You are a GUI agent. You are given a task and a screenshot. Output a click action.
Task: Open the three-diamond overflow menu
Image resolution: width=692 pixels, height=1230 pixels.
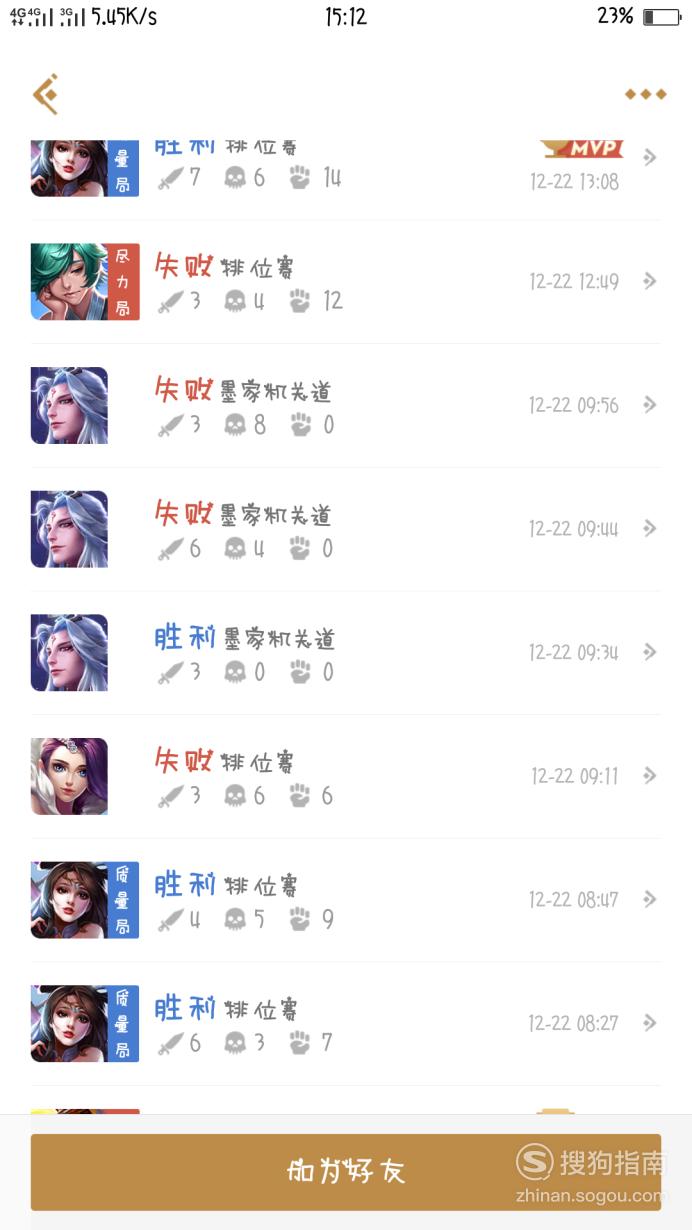click(x=645, y=94)
